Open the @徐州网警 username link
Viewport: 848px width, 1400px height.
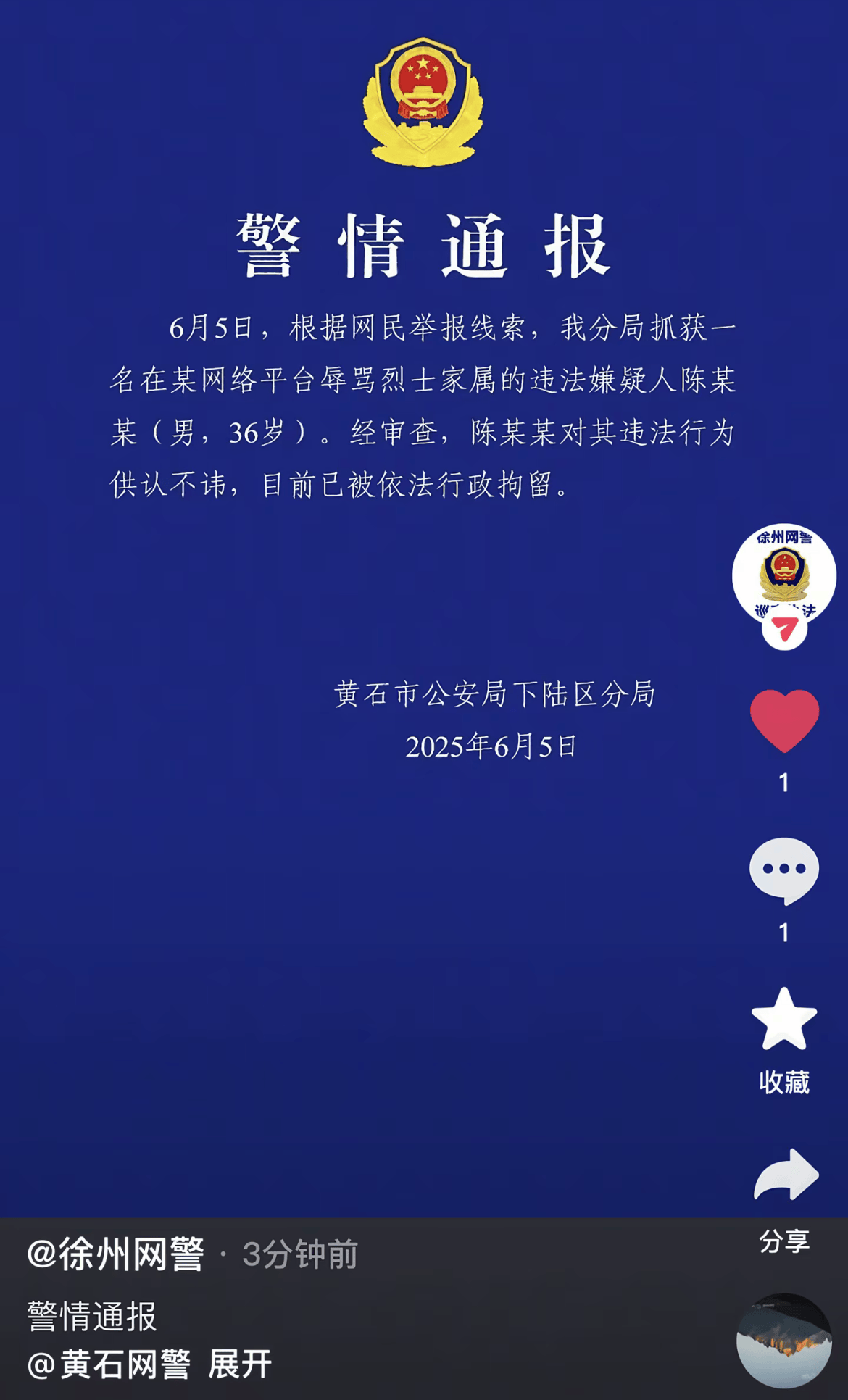(116, 1254)
